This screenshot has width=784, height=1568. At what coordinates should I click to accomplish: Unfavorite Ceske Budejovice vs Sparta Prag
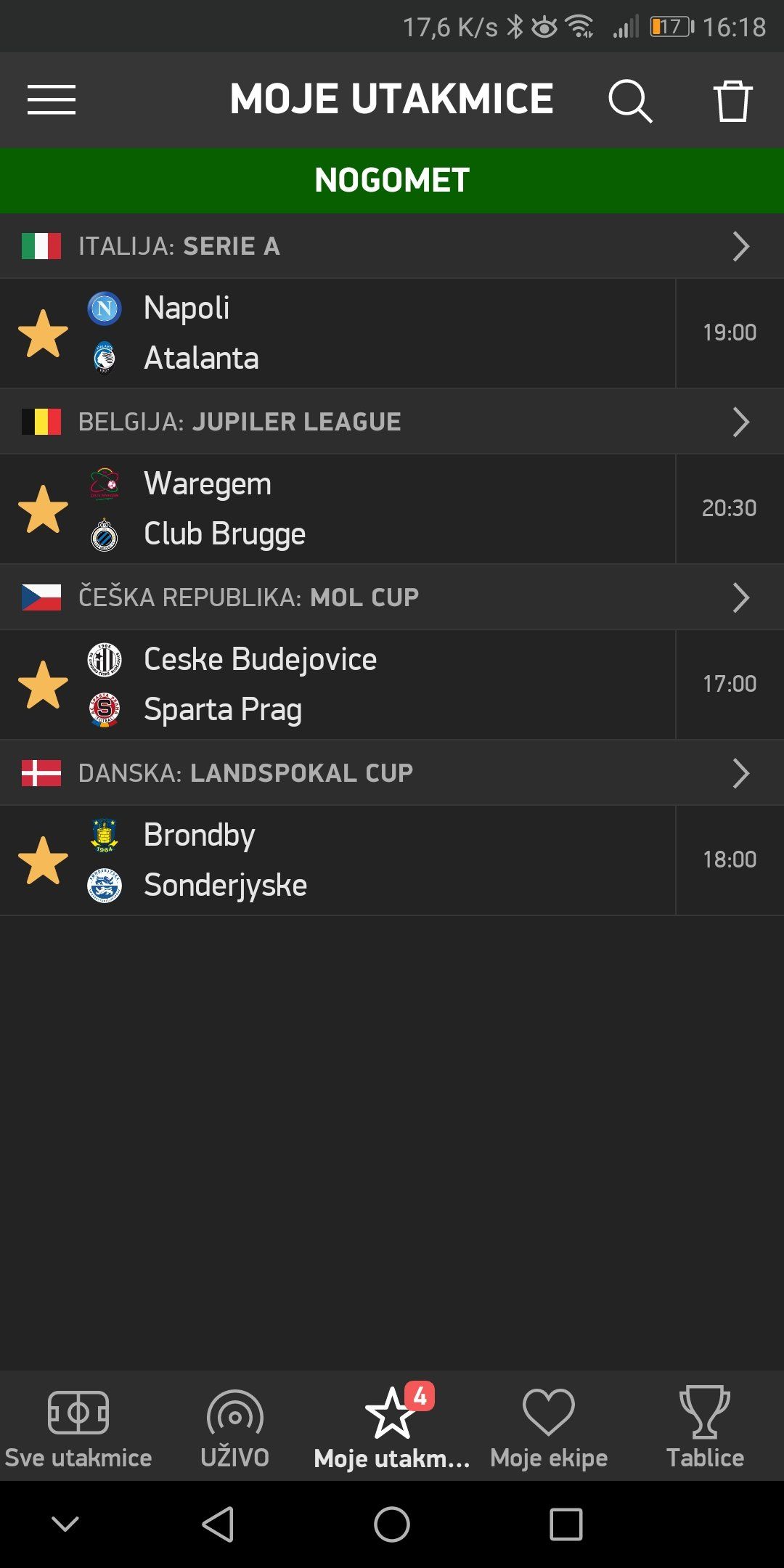point(43,685)
